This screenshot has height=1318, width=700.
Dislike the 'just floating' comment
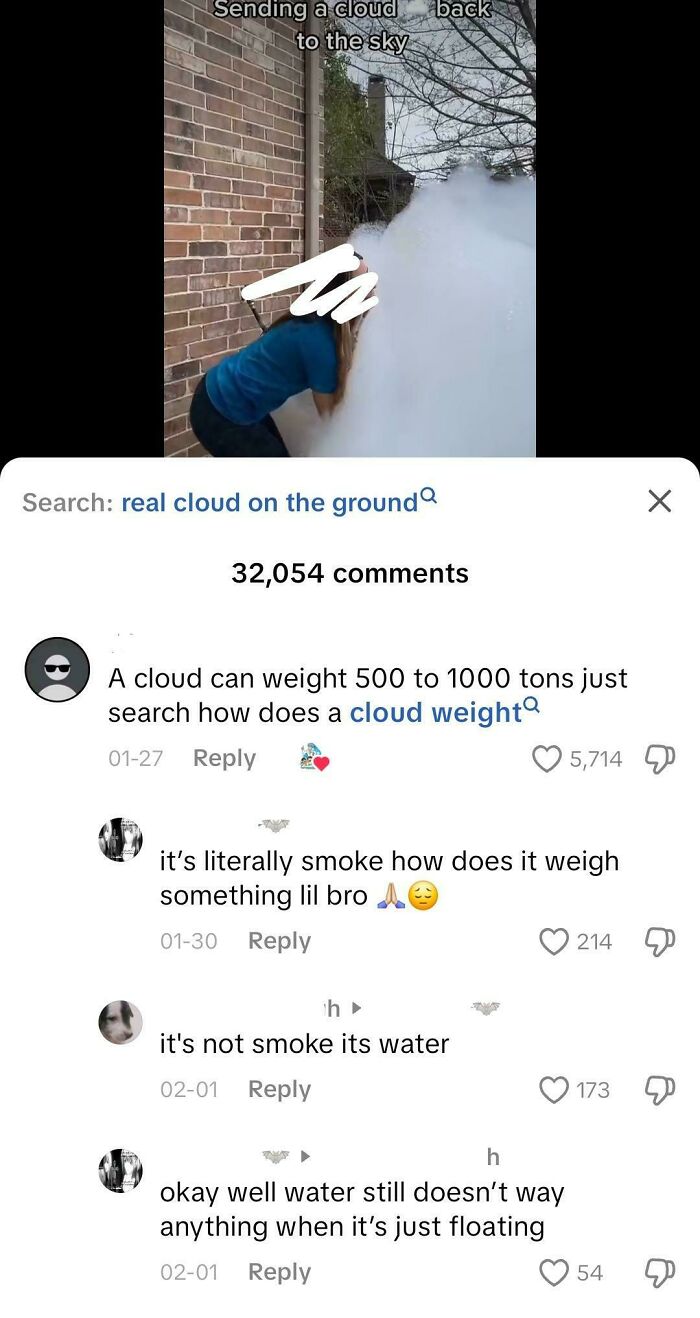661,1272
